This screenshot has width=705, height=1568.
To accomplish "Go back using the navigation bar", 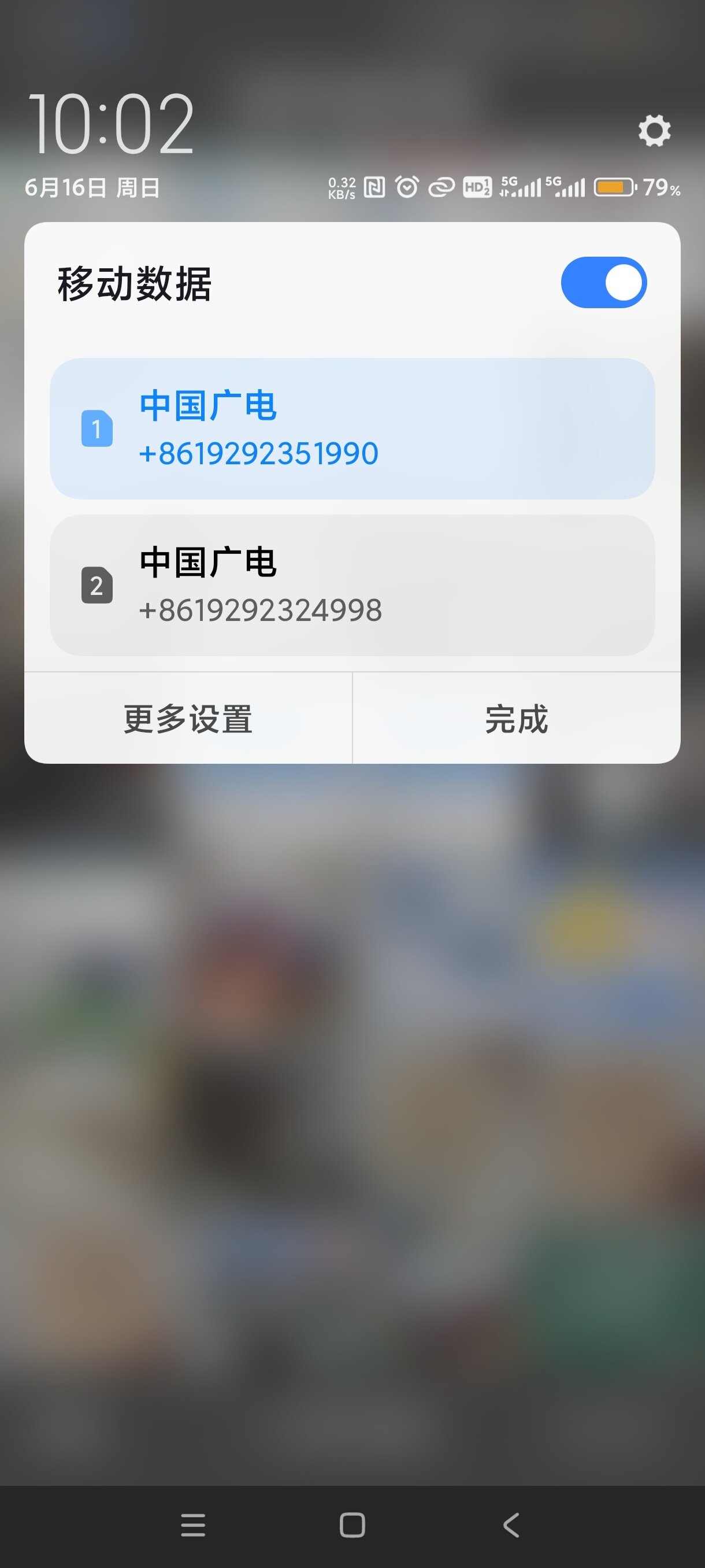I will [x=511, y=1525].
